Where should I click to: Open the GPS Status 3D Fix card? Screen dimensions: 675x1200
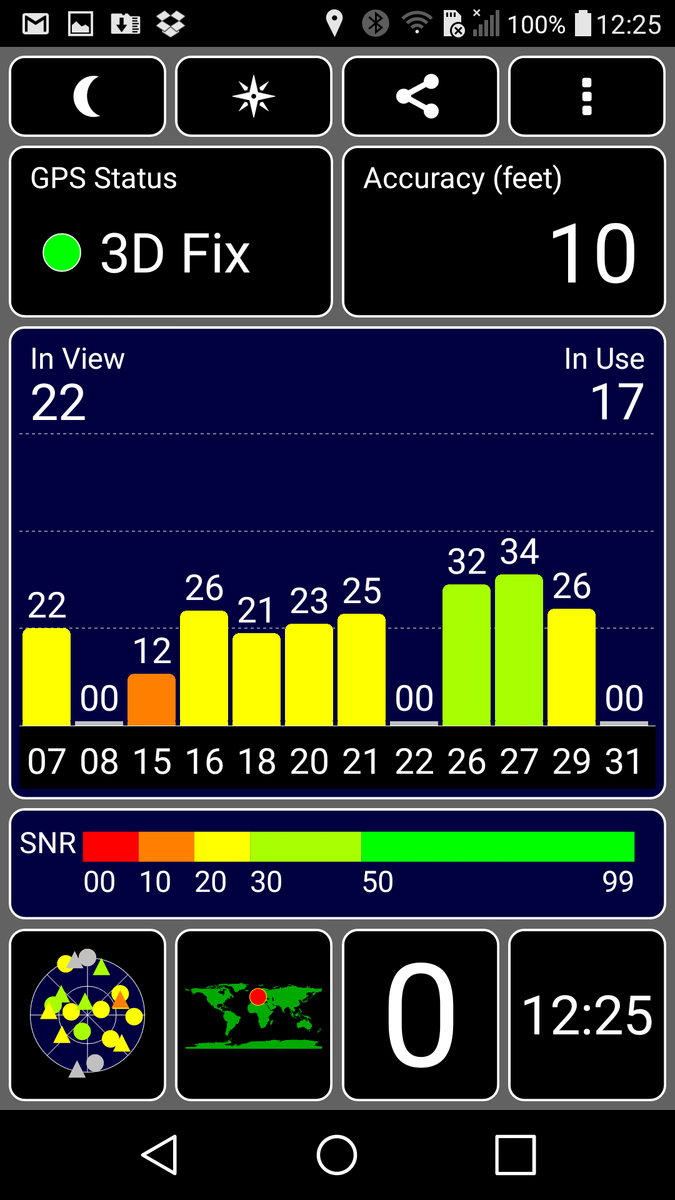[x=171, y=232]
